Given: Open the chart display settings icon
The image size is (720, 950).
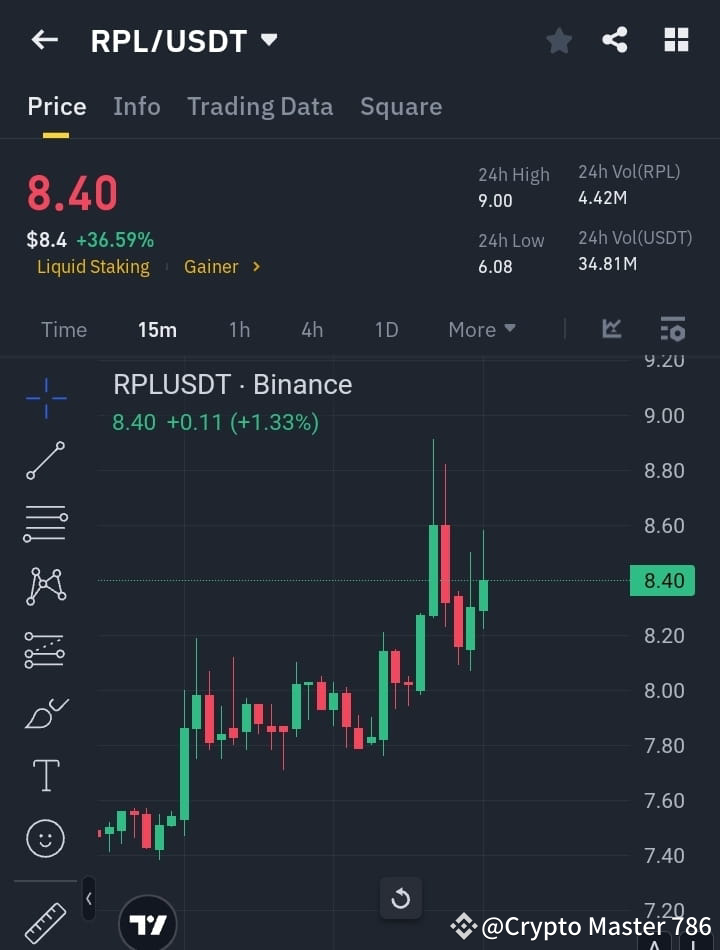Looking at the screenshot, I should (672, 329).
